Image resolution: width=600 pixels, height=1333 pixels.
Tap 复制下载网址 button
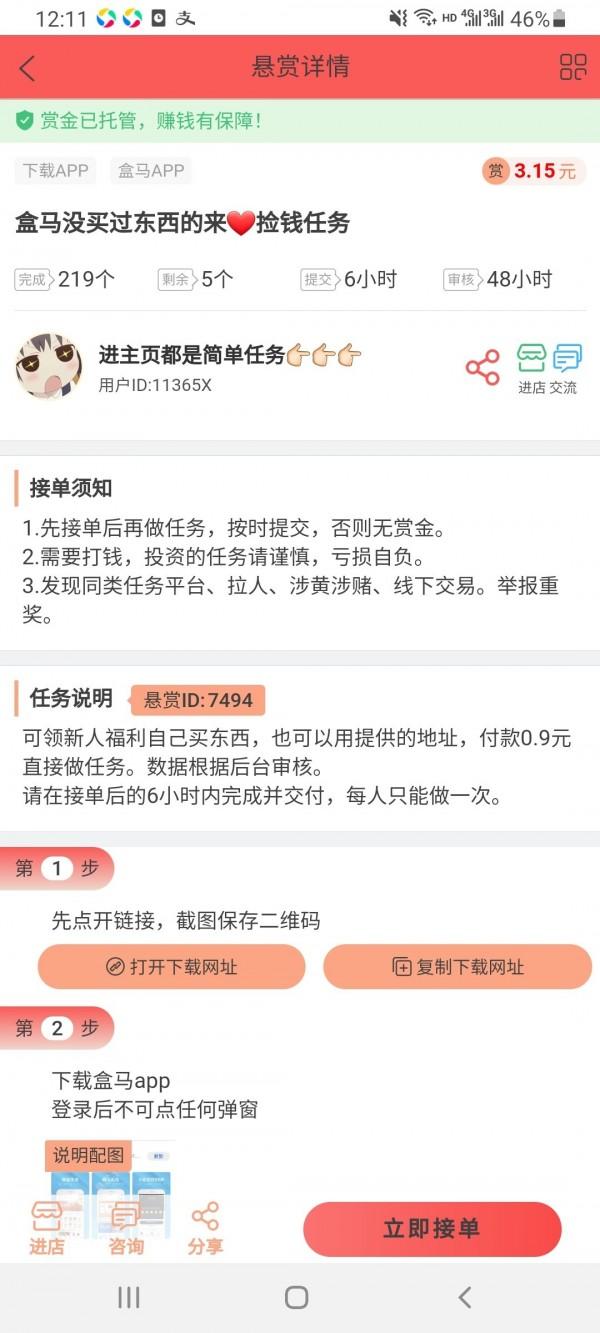(x=458, y=967)
